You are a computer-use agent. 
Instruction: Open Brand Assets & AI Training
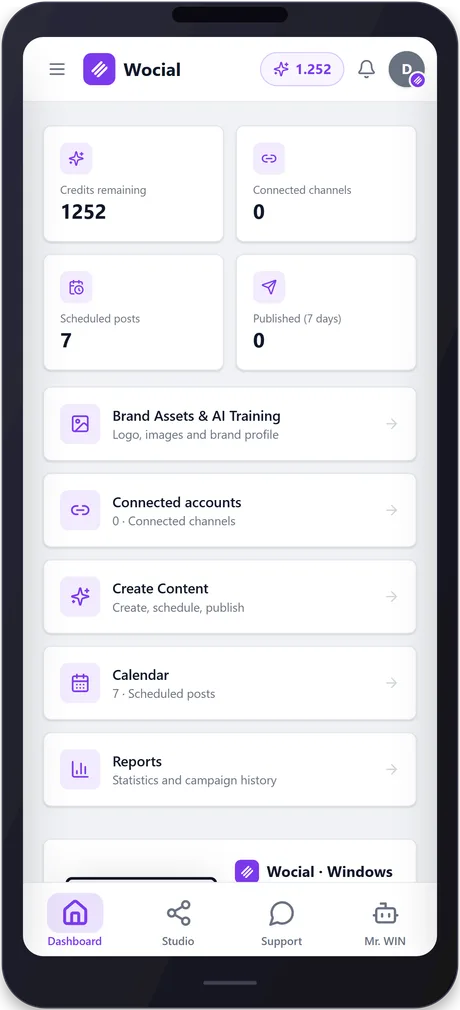230,424
